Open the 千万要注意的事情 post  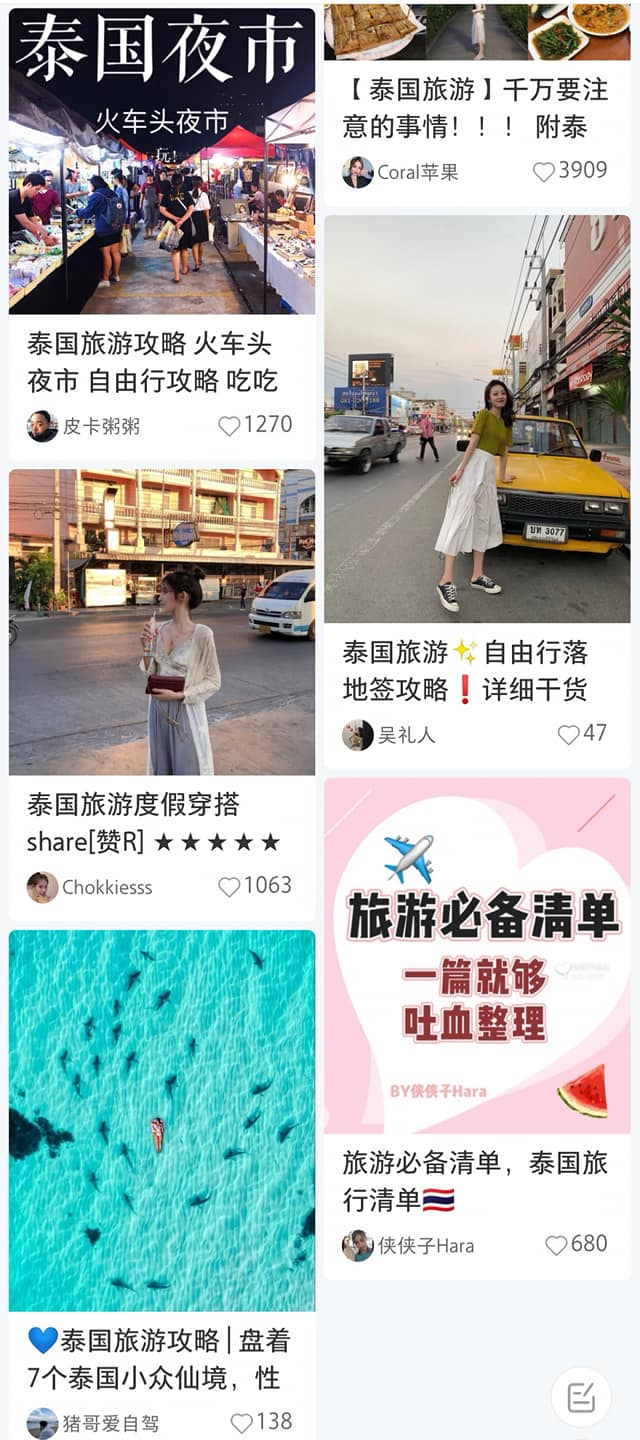(x=476, y=108)
